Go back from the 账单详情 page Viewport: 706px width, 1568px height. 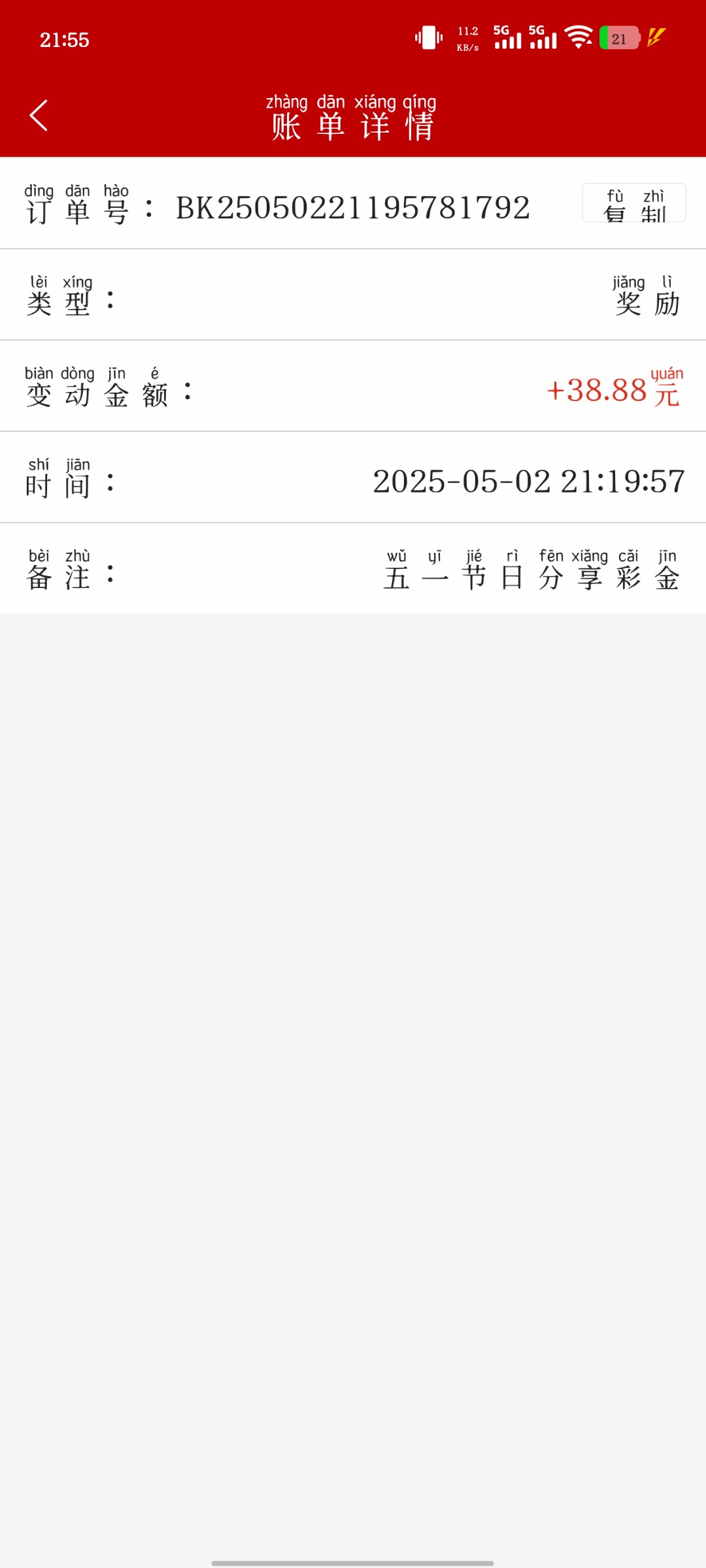(x=39, y=116)
